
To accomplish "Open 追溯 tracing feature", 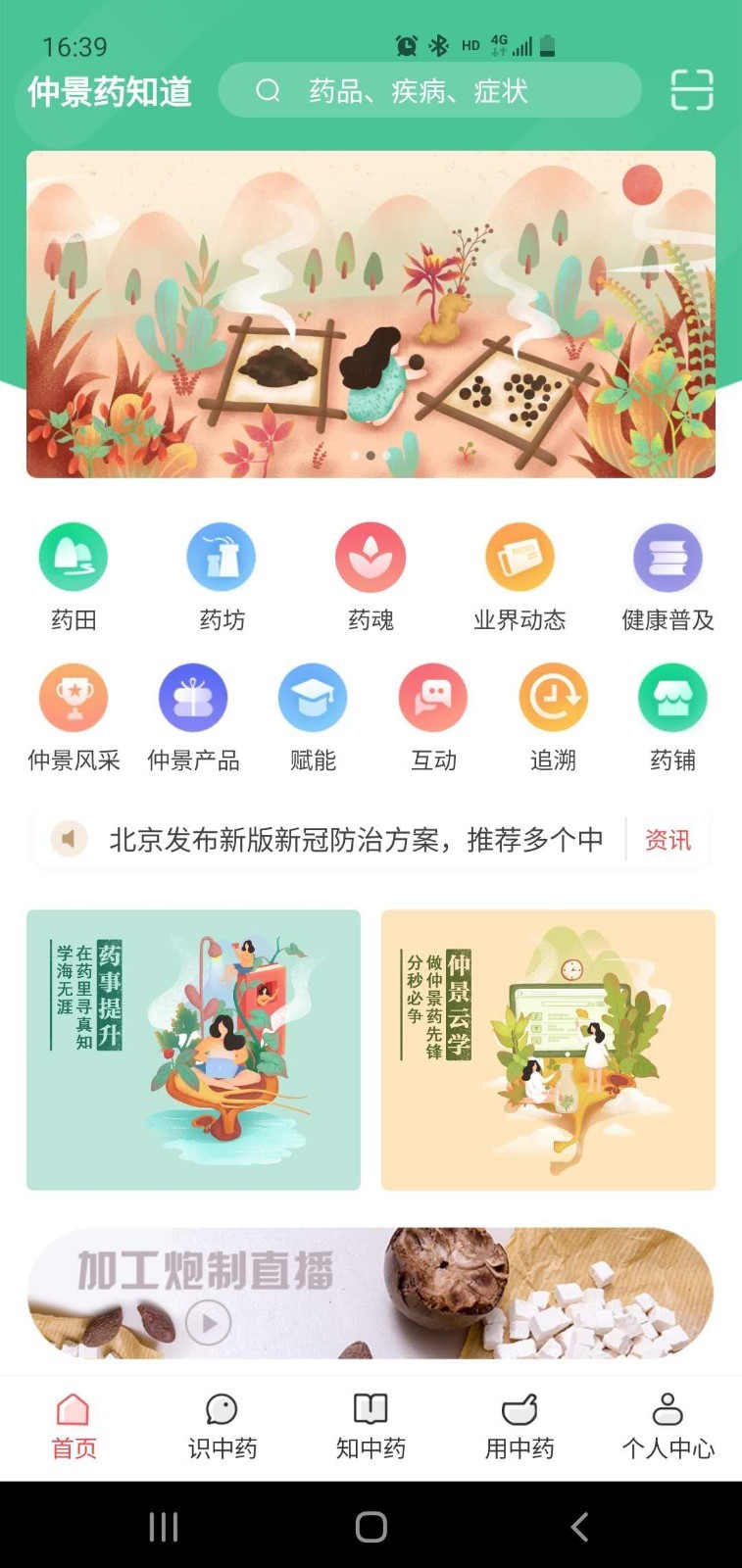I will [553, 718].
